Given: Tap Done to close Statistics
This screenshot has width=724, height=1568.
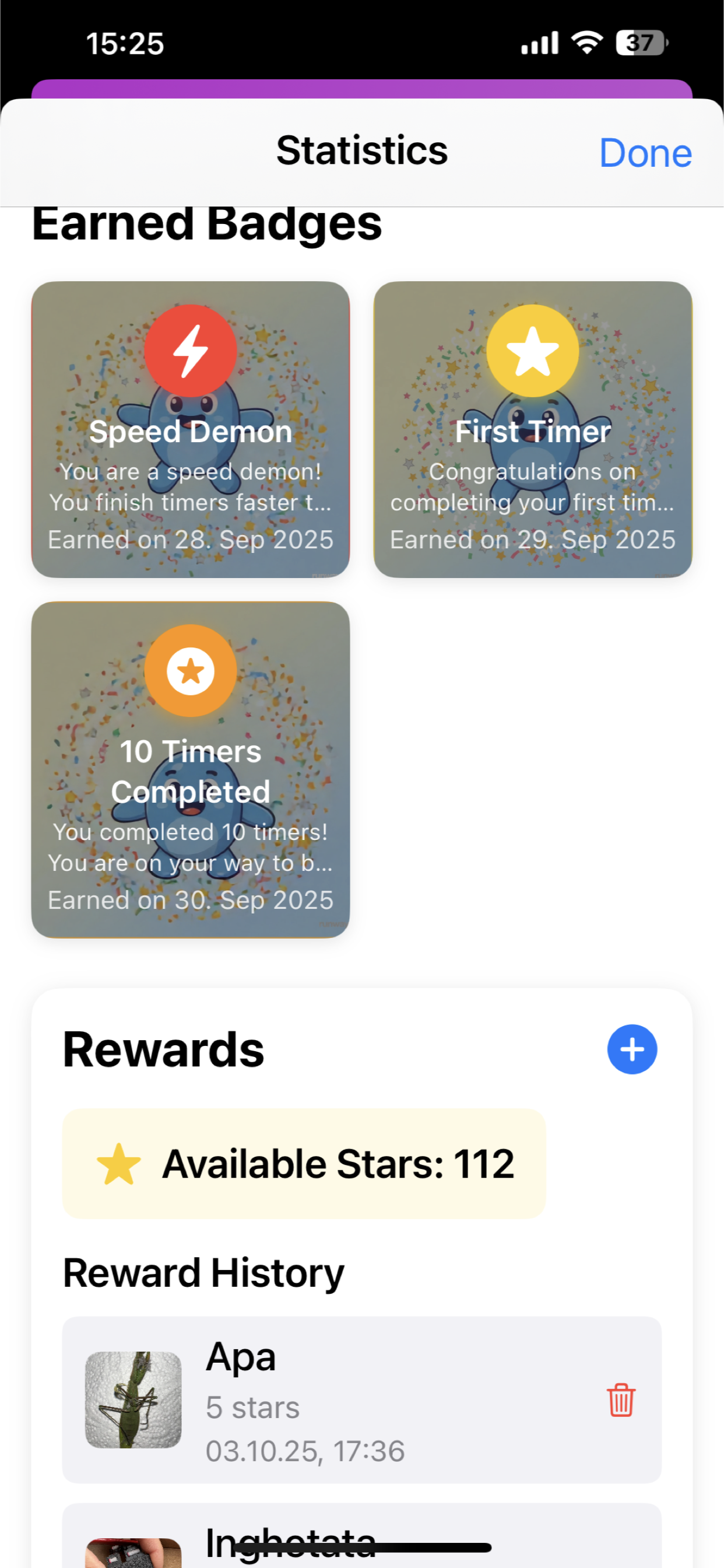Looking at the screenshot, I should pos(645,152).
